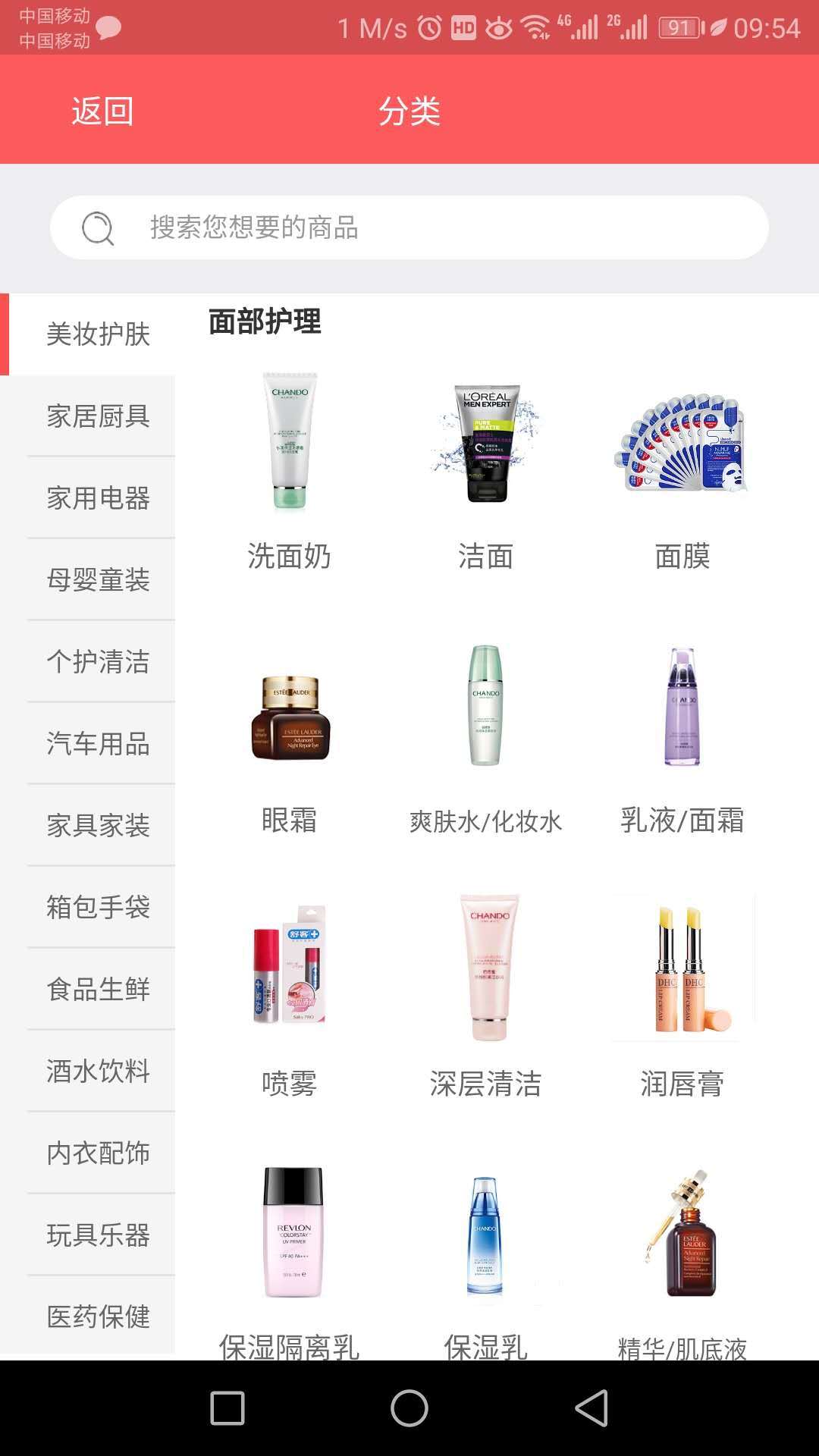Go to the system home screen
Image resolution: width=819 pixels, height=1456 pixels.
point(409,1408)
